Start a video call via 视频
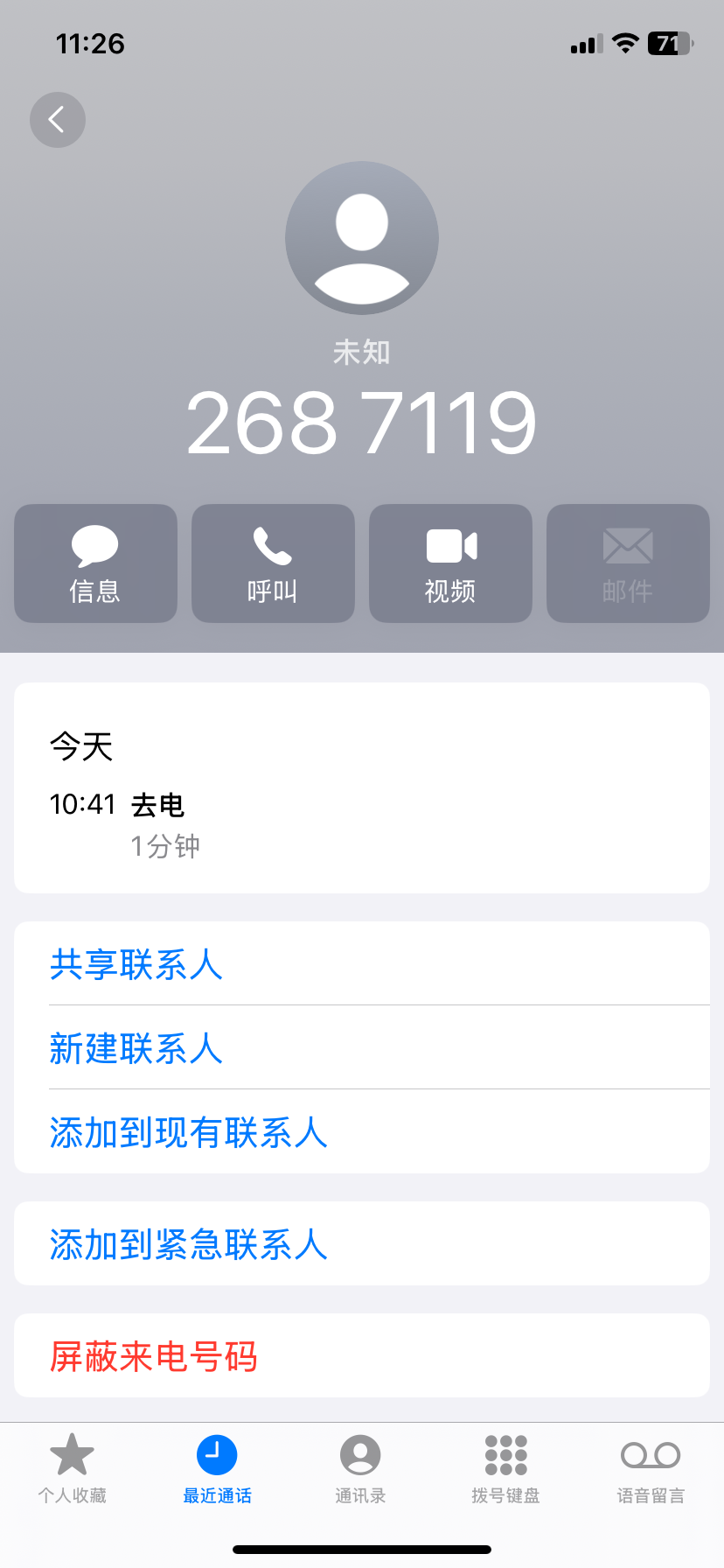724x1568 pixels. click(450, 563)
